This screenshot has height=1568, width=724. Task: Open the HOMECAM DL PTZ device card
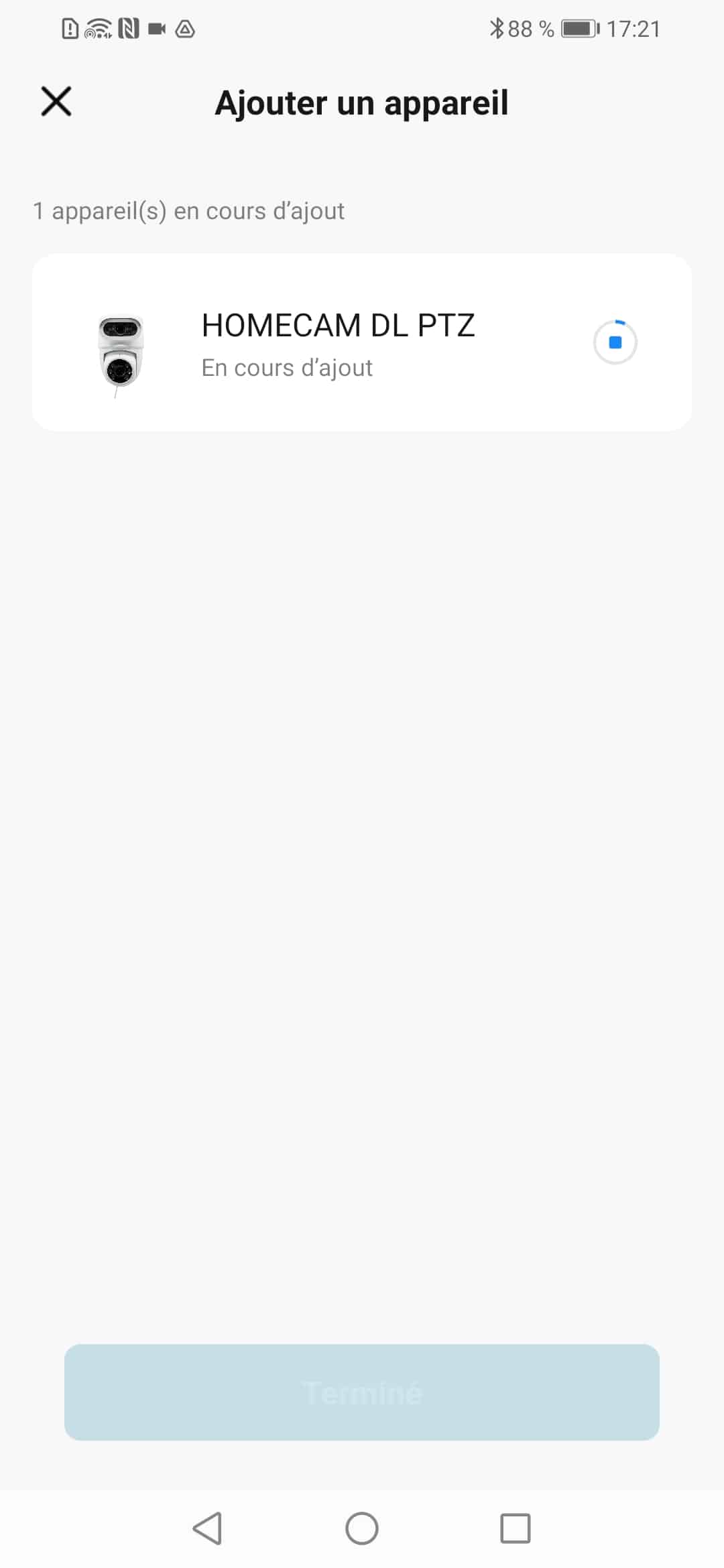tap(362, 342)
